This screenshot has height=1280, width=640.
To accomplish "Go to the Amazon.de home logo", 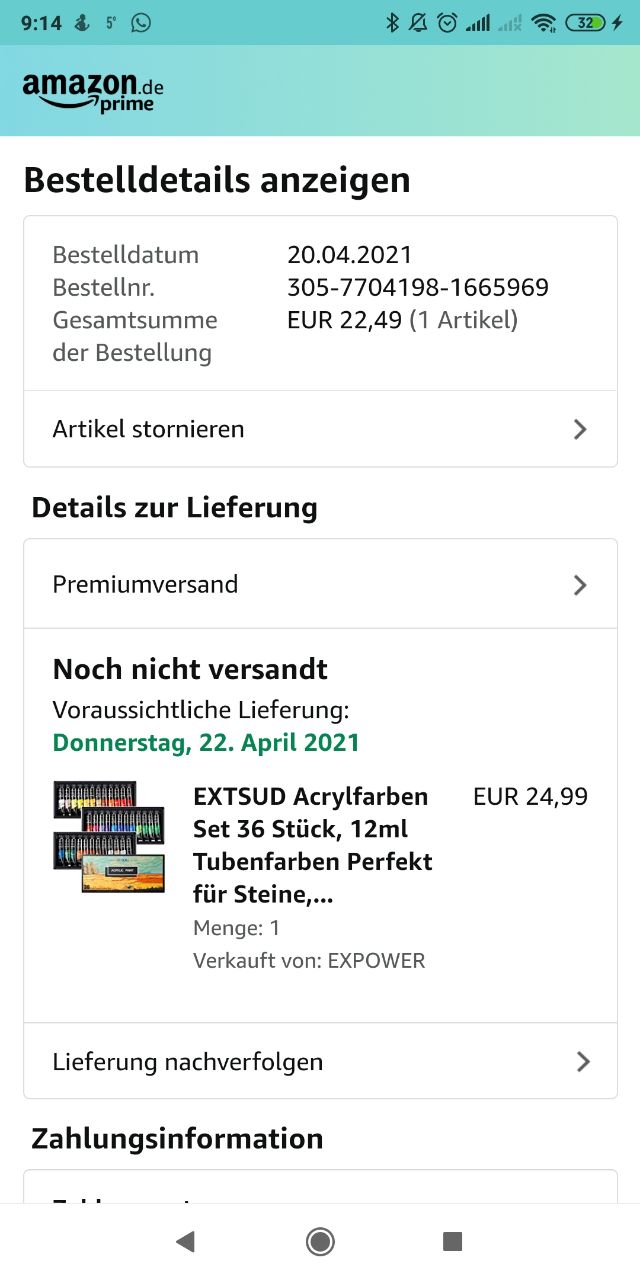I will (x=92, y=91).
